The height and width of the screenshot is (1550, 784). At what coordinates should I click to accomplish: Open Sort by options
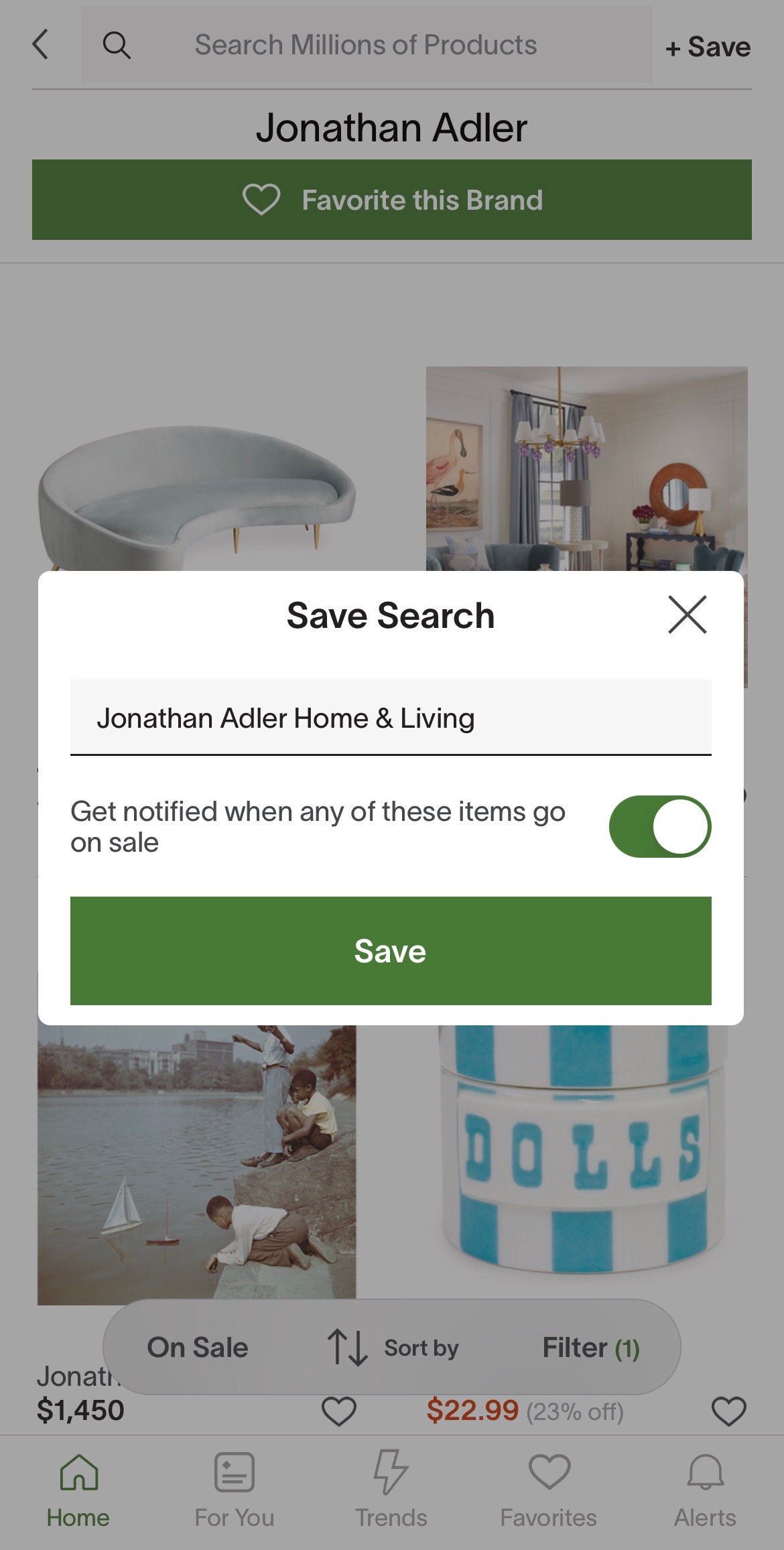pos(393,1347)
